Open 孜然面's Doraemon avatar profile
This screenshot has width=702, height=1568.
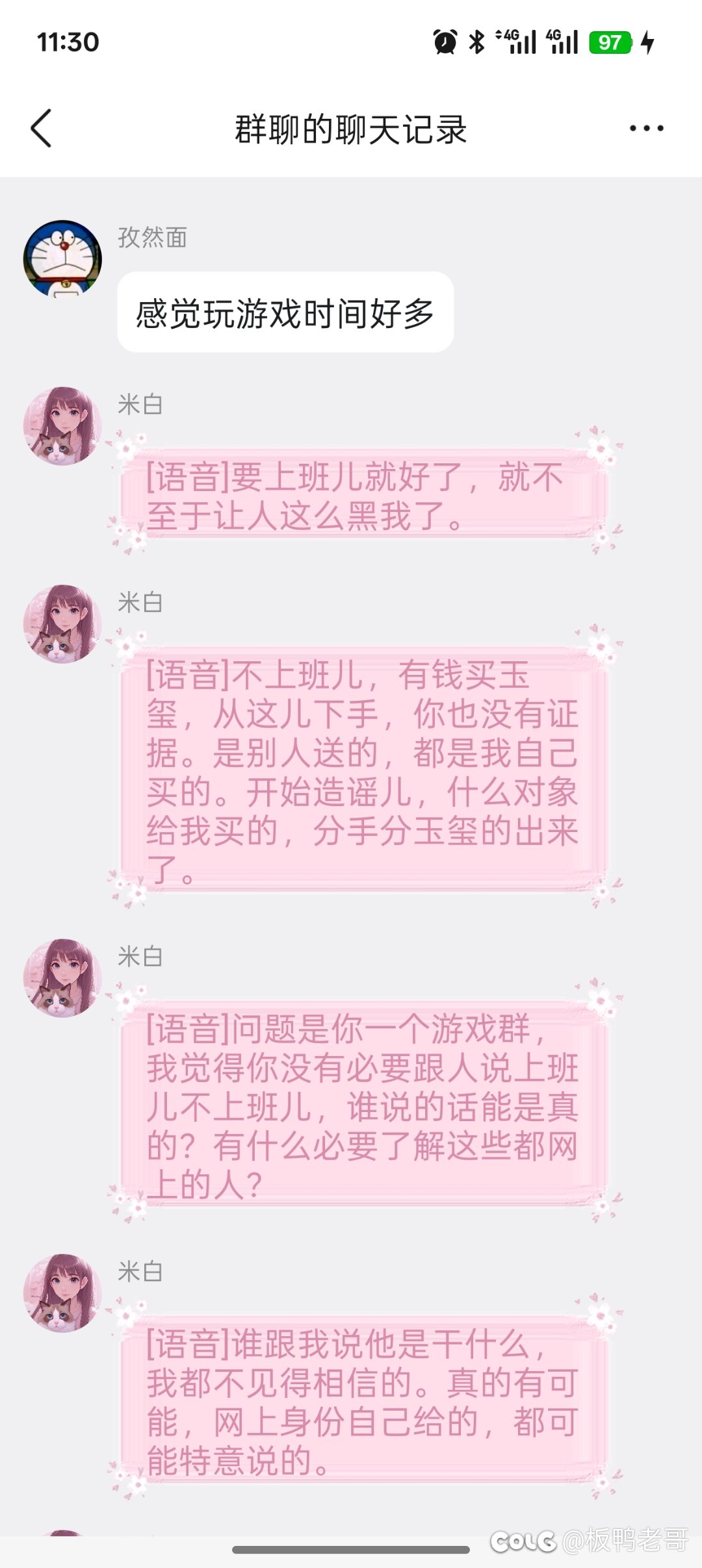click(62, 259)
